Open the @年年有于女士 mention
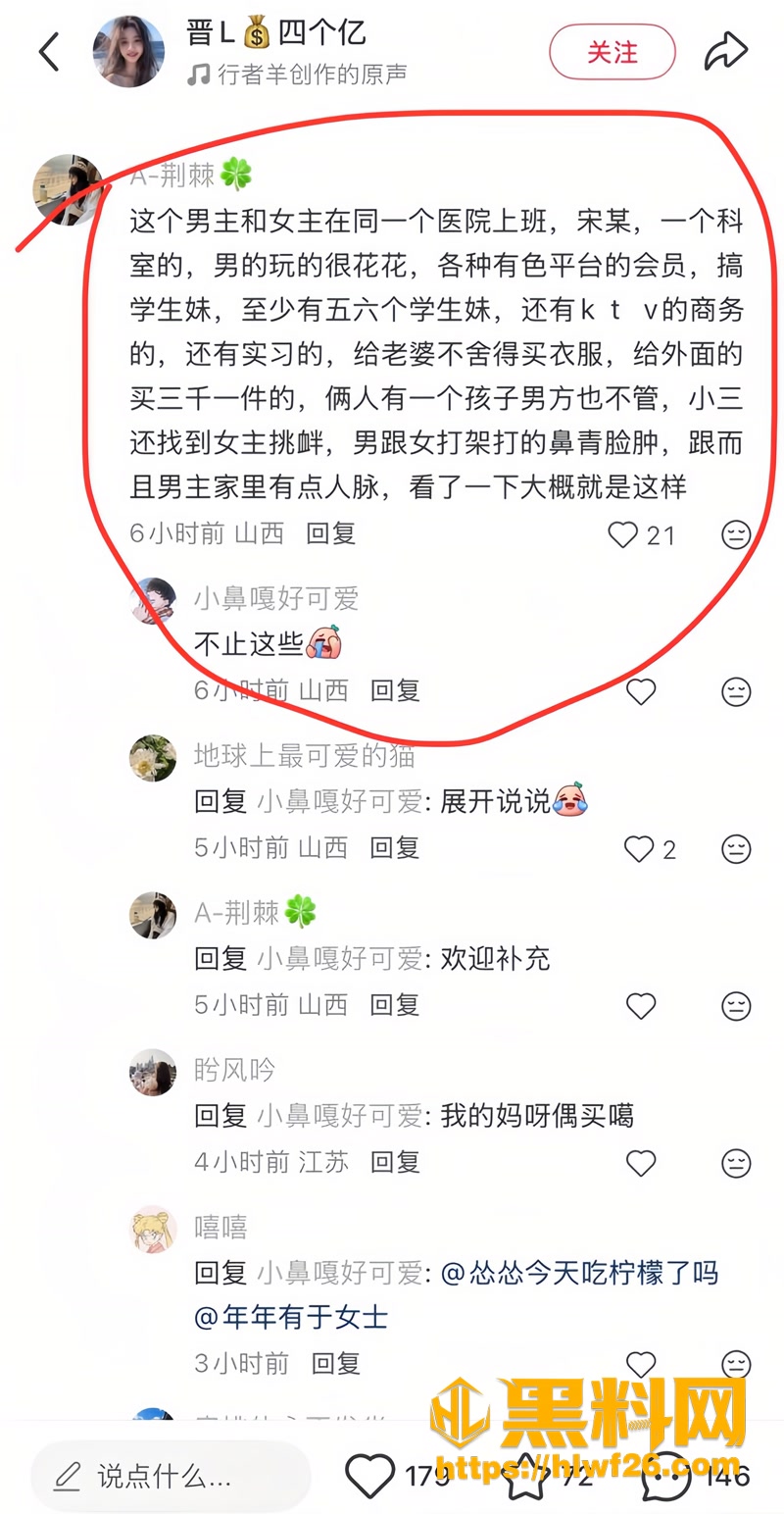The width and height of the screenshot is (784, 1514). 292,1317
